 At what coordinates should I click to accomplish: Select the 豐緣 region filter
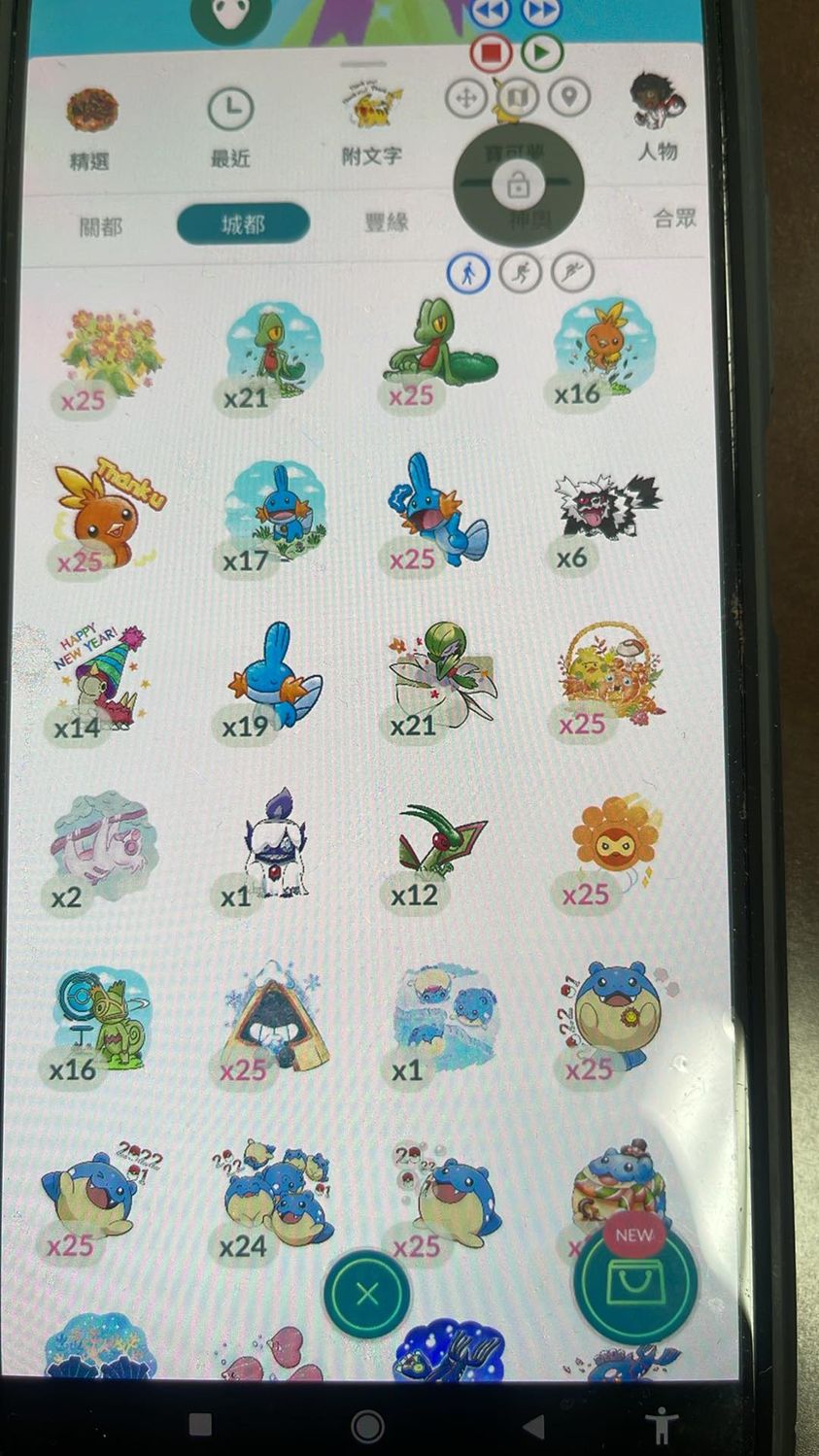tap(387, 222)
